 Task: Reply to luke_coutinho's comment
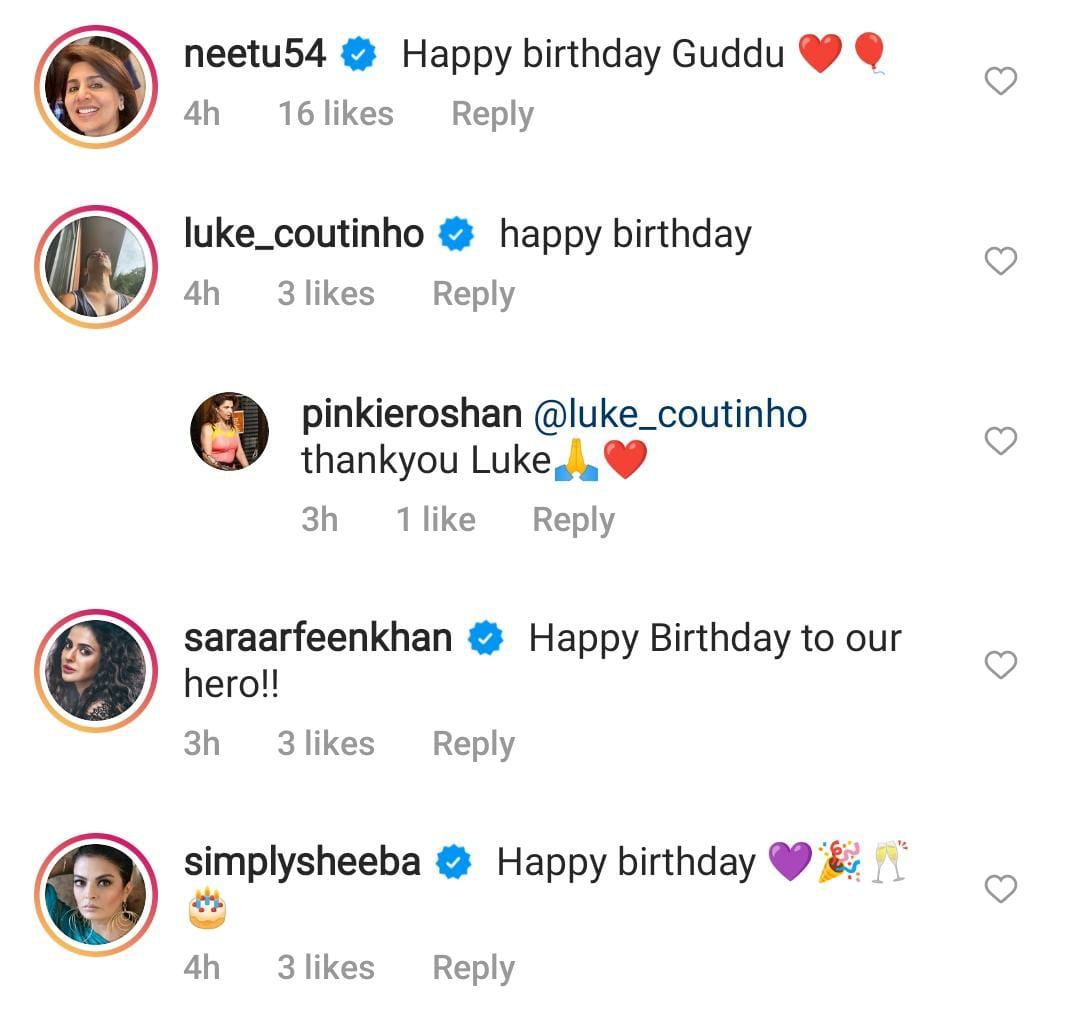pos(473,294)
